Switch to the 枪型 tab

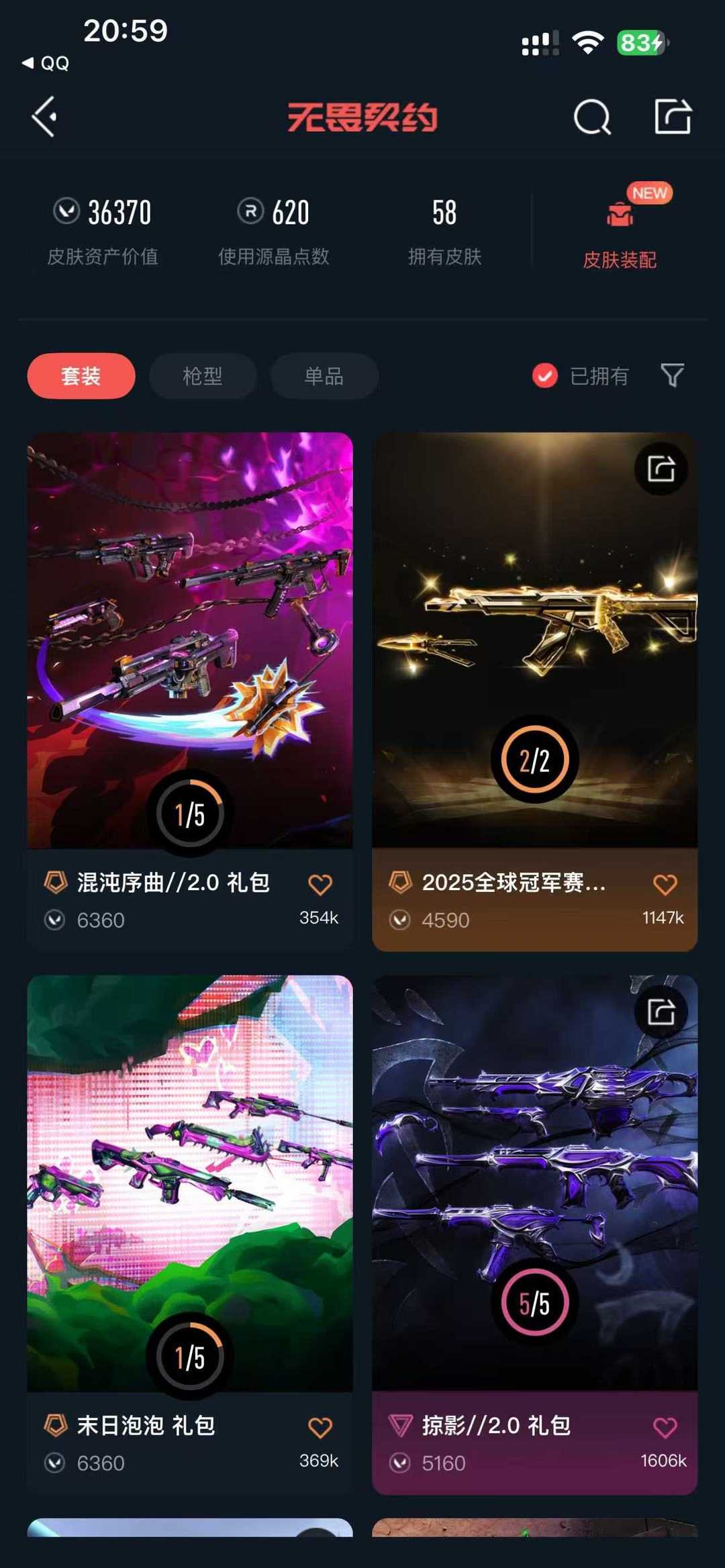pos(203,376)
